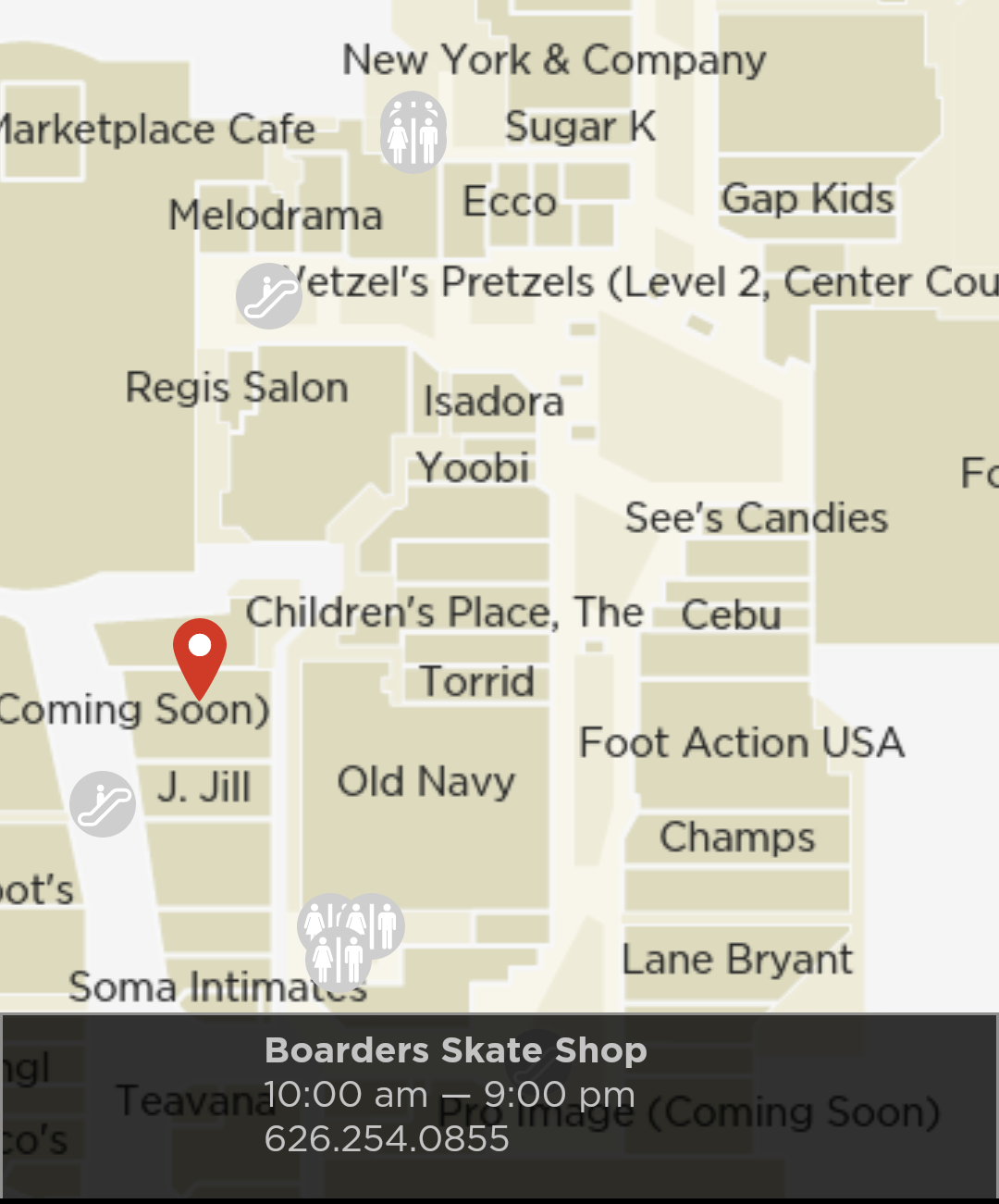Select the Ecco store
999x1204 pixels.
tap(510, 202)
